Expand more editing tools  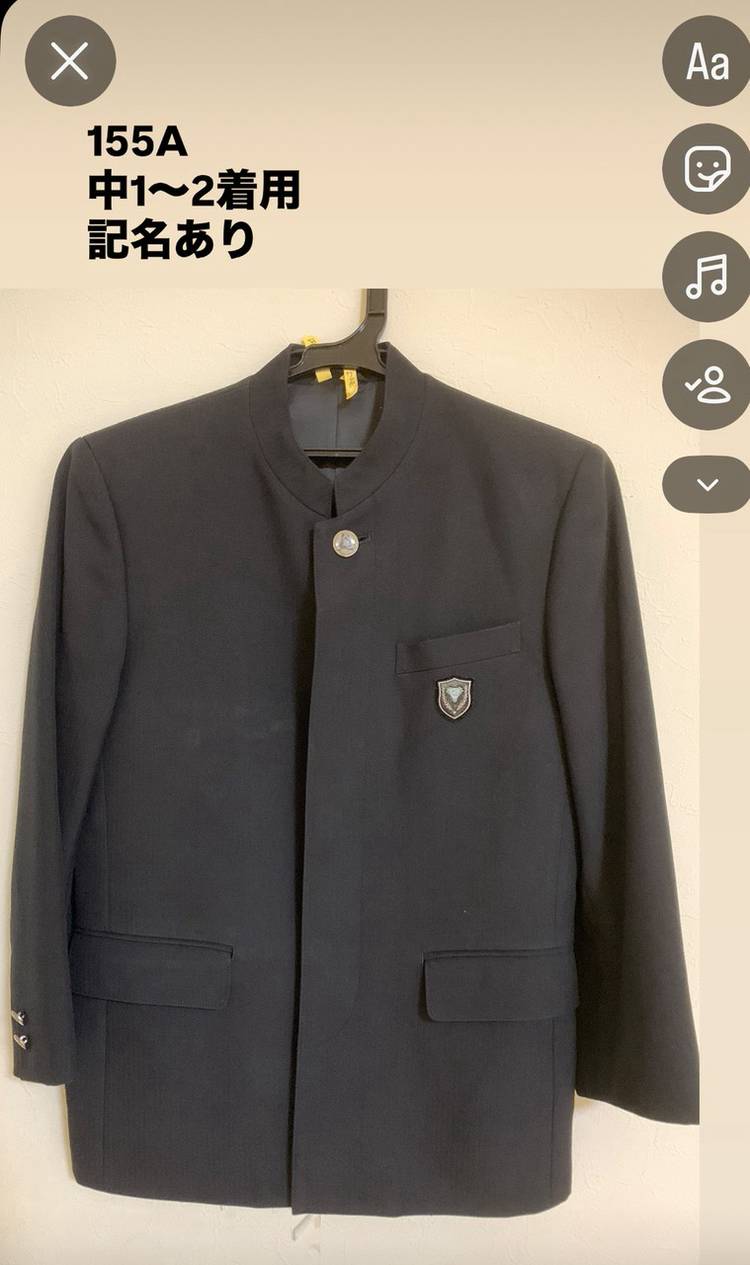coord(707,484)
